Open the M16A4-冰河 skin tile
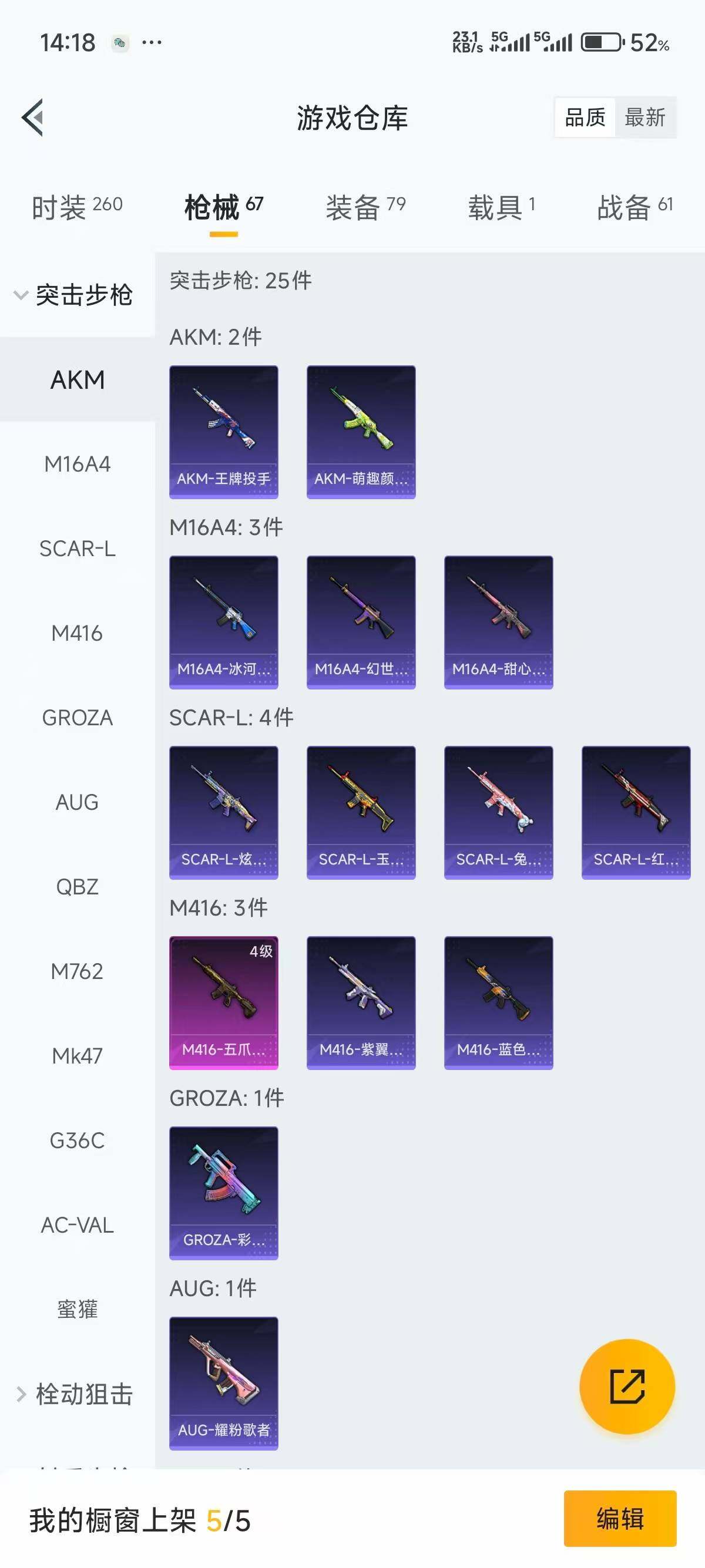Viewport: 705px width, 1568px height. (223, 621)
